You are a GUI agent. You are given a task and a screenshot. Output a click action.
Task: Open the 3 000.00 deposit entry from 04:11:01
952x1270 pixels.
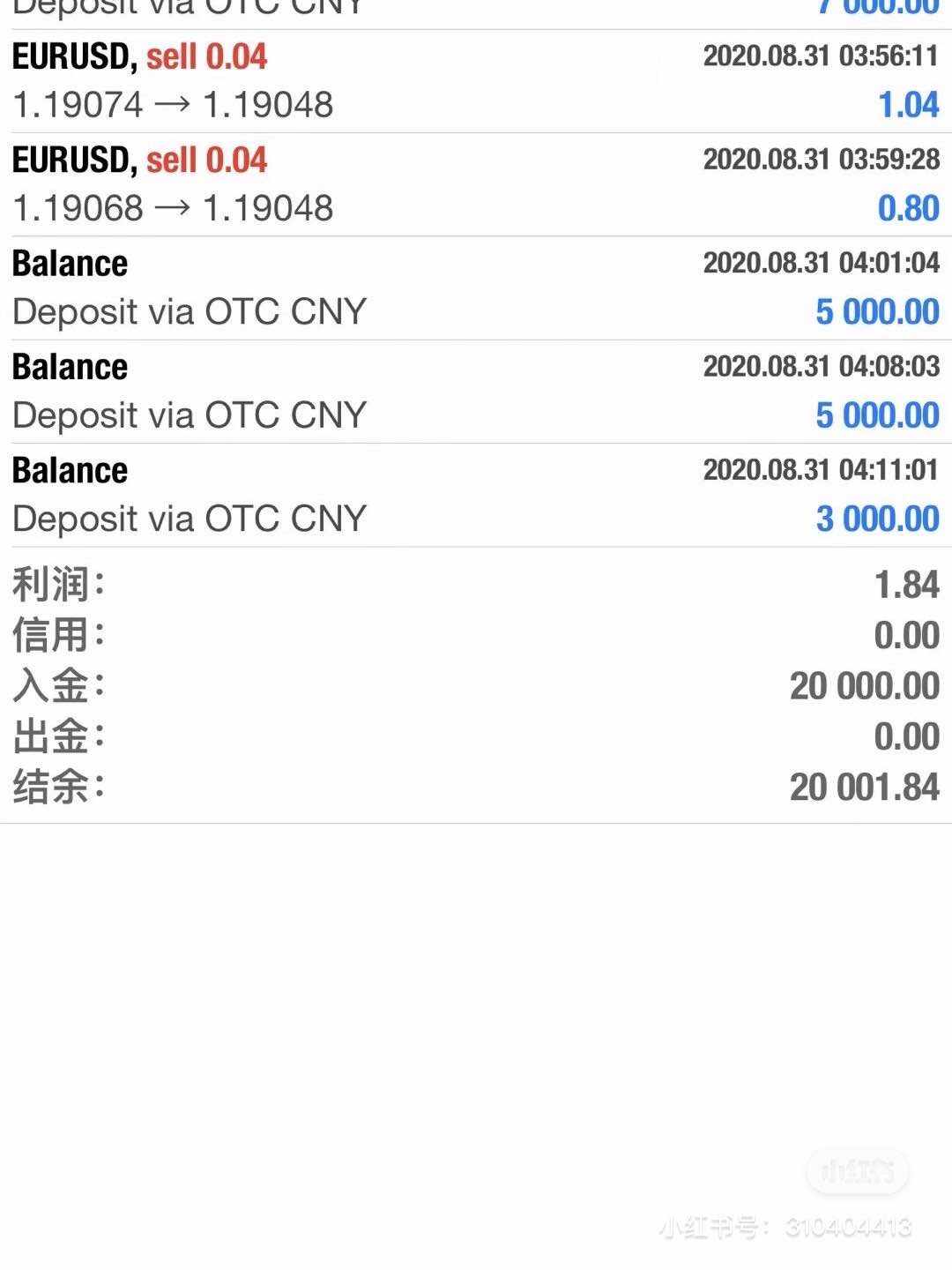[x=476, y=494]
